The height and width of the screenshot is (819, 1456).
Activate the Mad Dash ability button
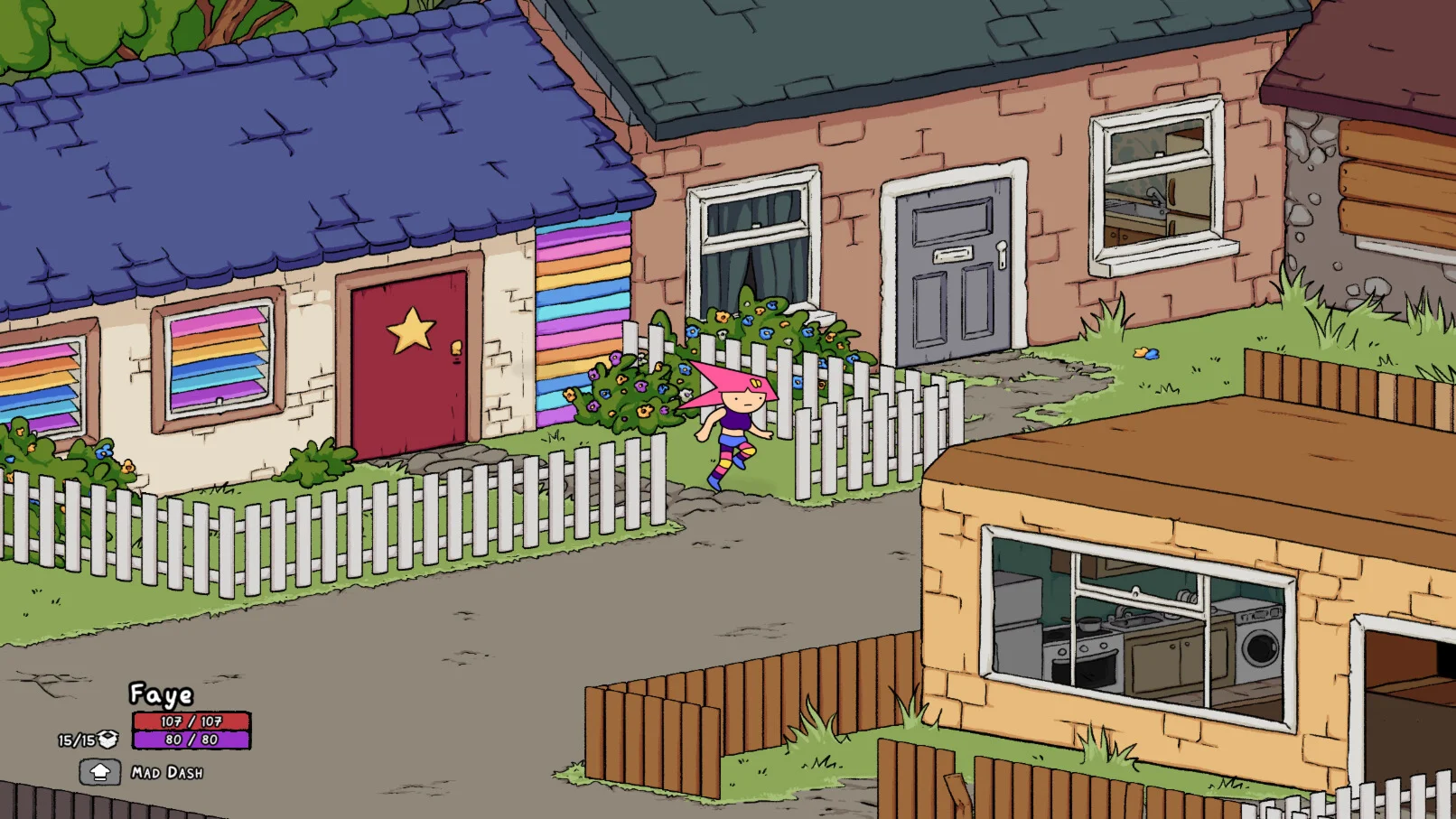click(100, 772)
